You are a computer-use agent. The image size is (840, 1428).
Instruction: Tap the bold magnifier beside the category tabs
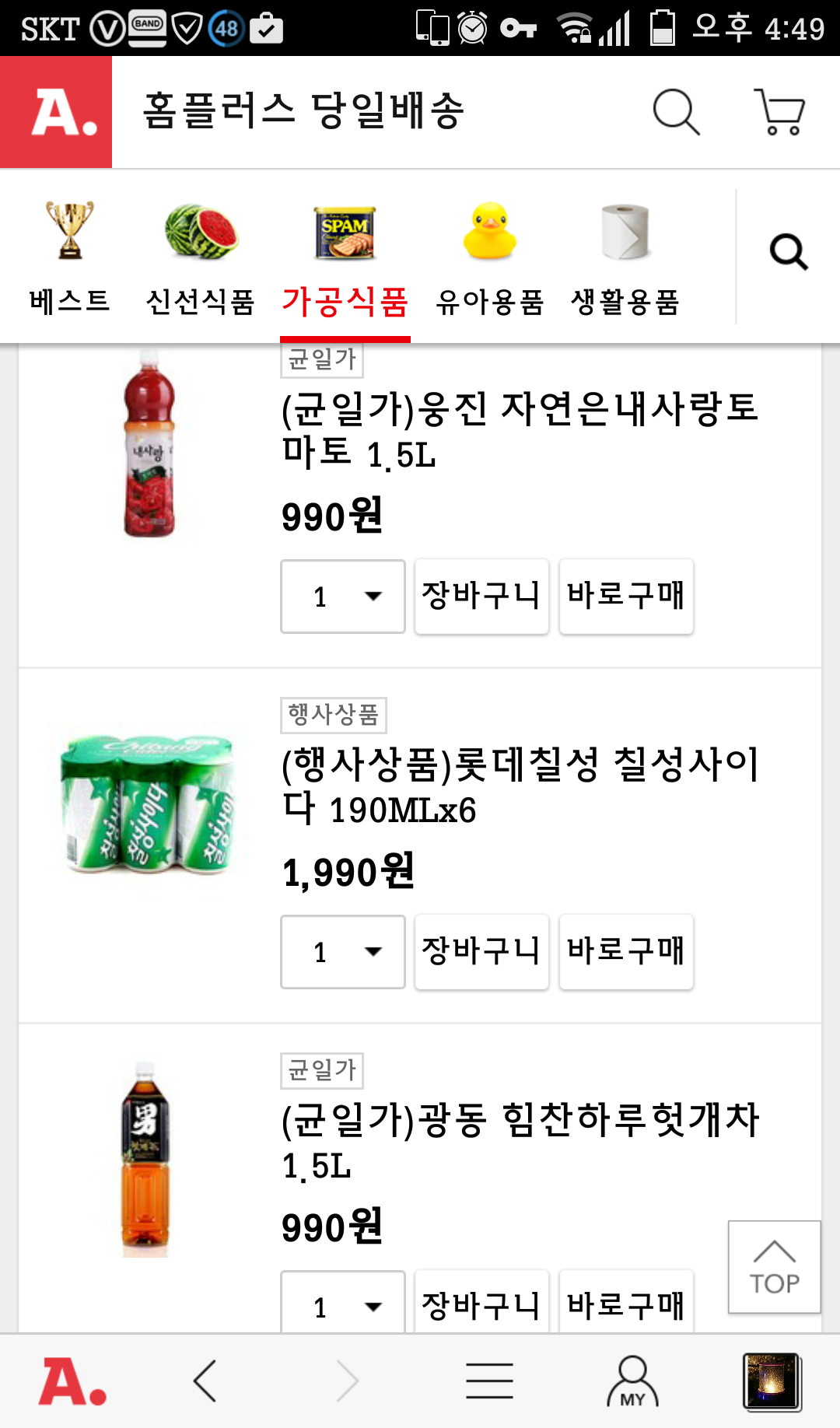(x=789, y=253)
